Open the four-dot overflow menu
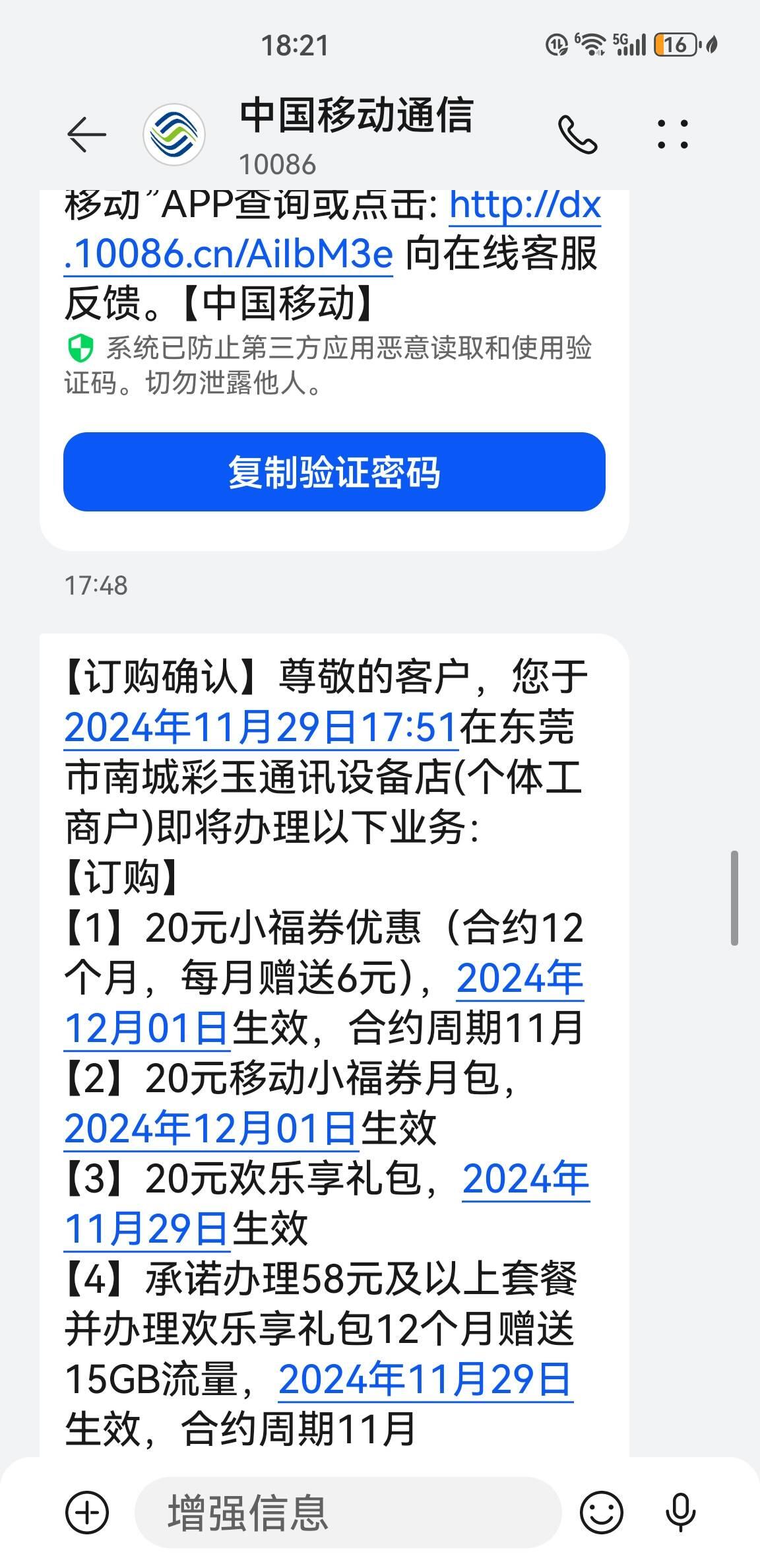This screenshot has width=760, height=1568. tap(673, 135)
